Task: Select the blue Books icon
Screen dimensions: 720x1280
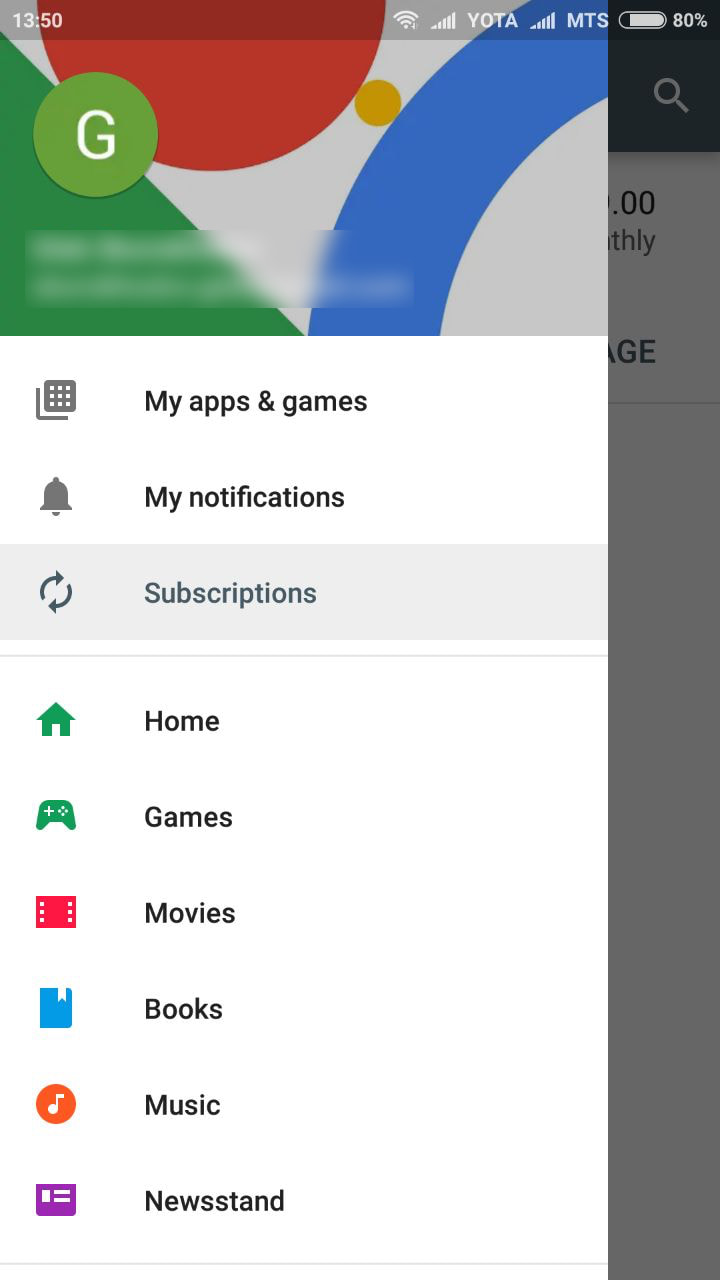Action: click(56, 1006)
